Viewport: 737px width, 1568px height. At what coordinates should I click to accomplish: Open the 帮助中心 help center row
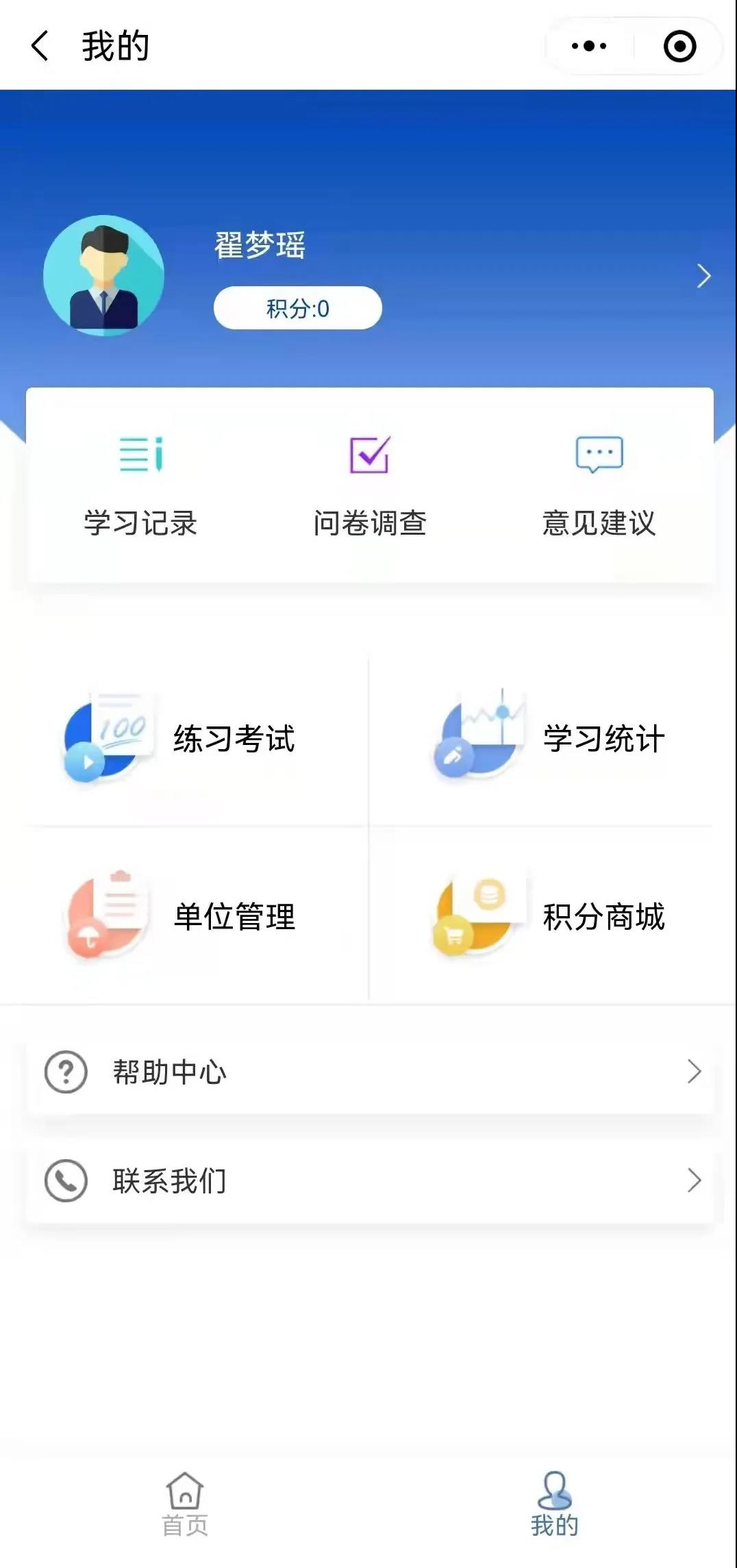click(370, 1072)
